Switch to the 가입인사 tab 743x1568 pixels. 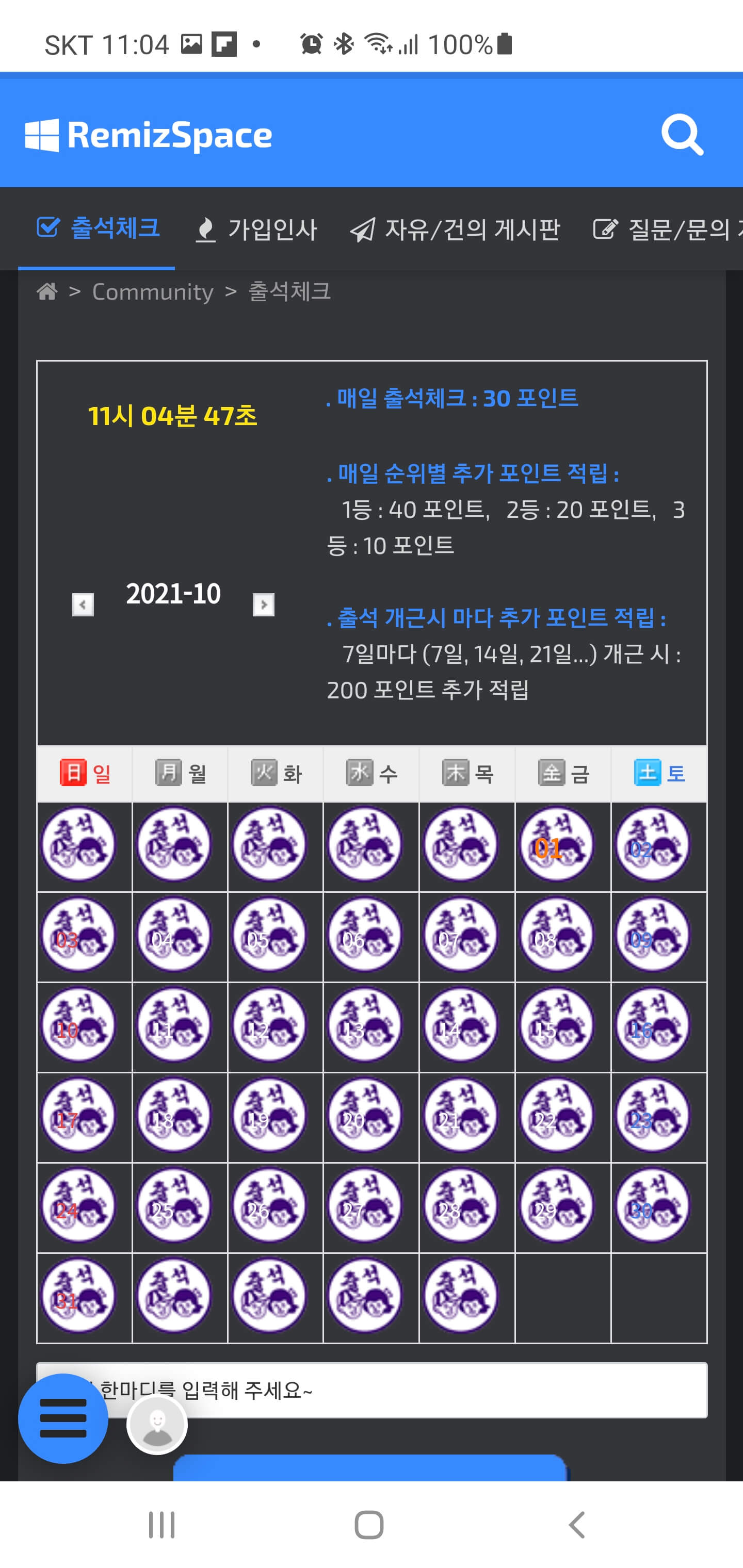256,230
